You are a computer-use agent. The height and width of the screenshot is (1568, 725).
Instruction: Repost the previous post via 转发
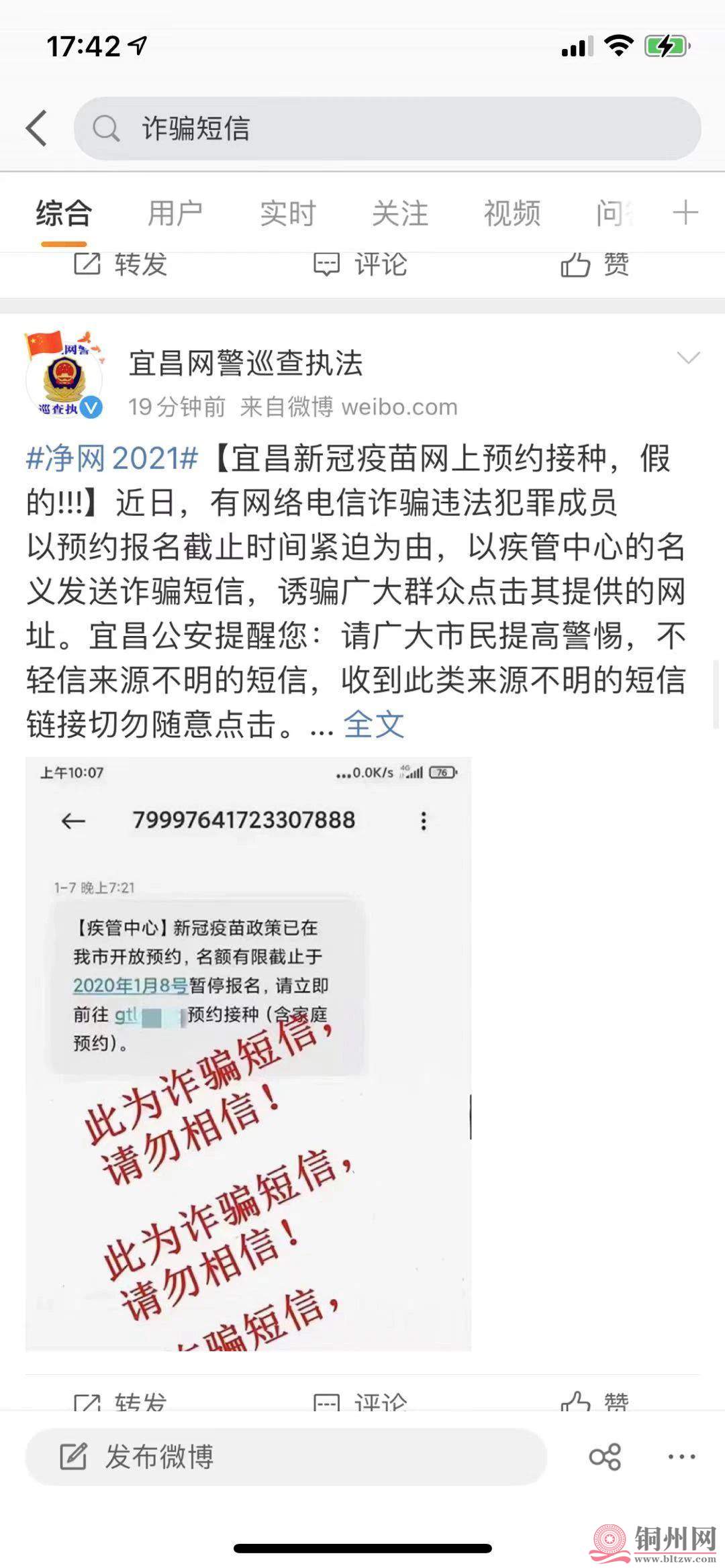pos(121,264)
